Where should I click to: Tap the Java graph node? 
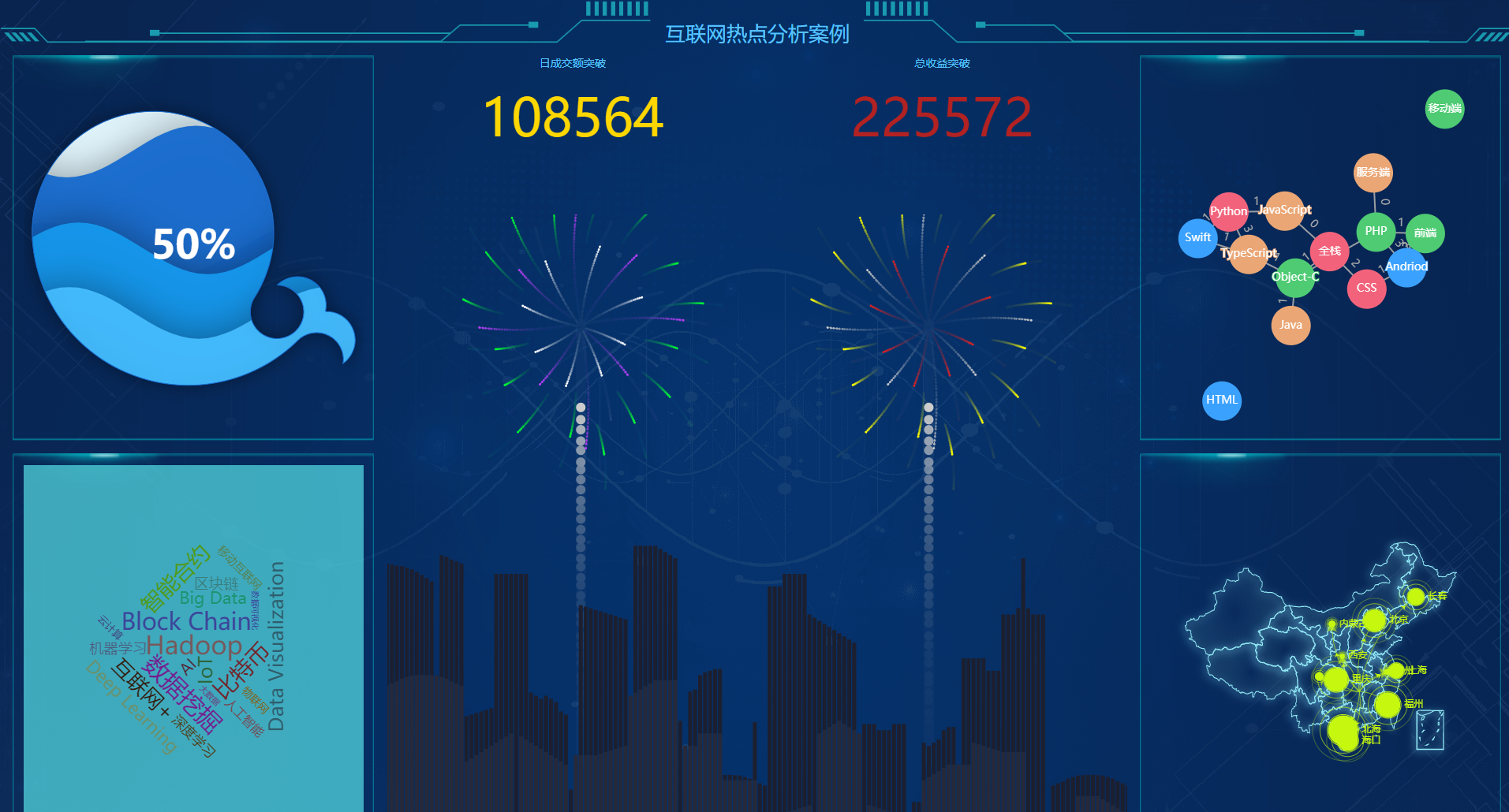[1290, 325]
